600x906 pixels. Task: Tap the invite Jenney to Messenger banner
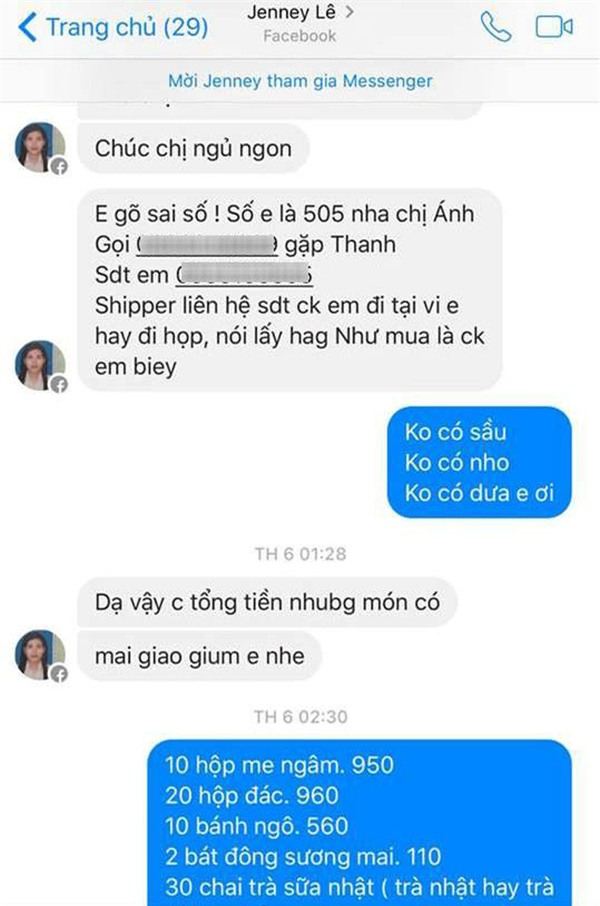point(299,80)
